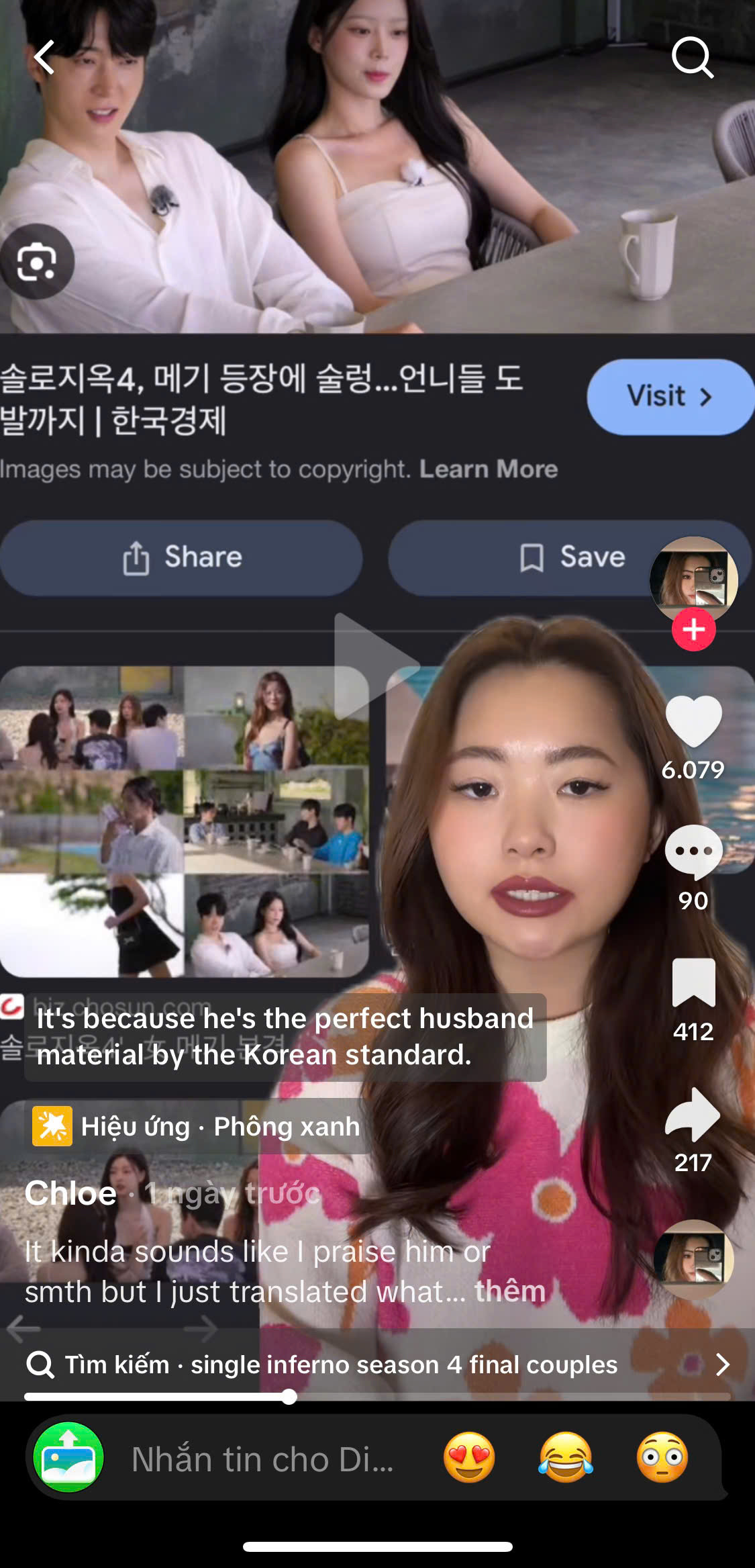
Task: Bookmark this video to favorites
Action: (x=693, y=982)
